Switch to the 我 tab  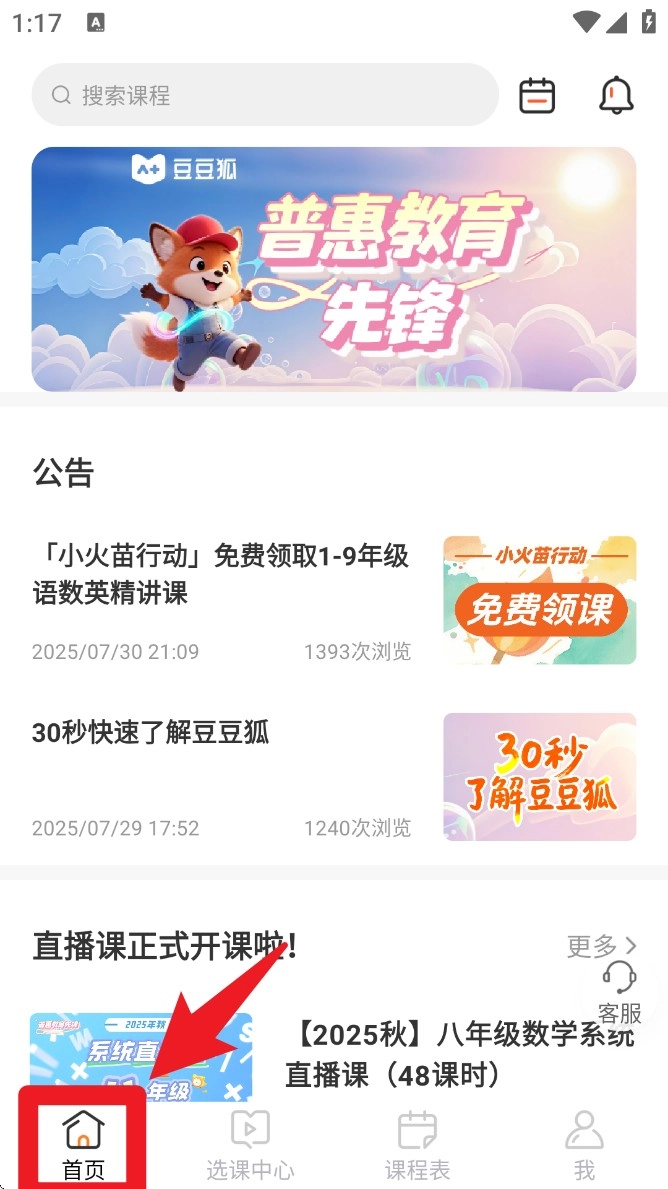(584, 1143)
